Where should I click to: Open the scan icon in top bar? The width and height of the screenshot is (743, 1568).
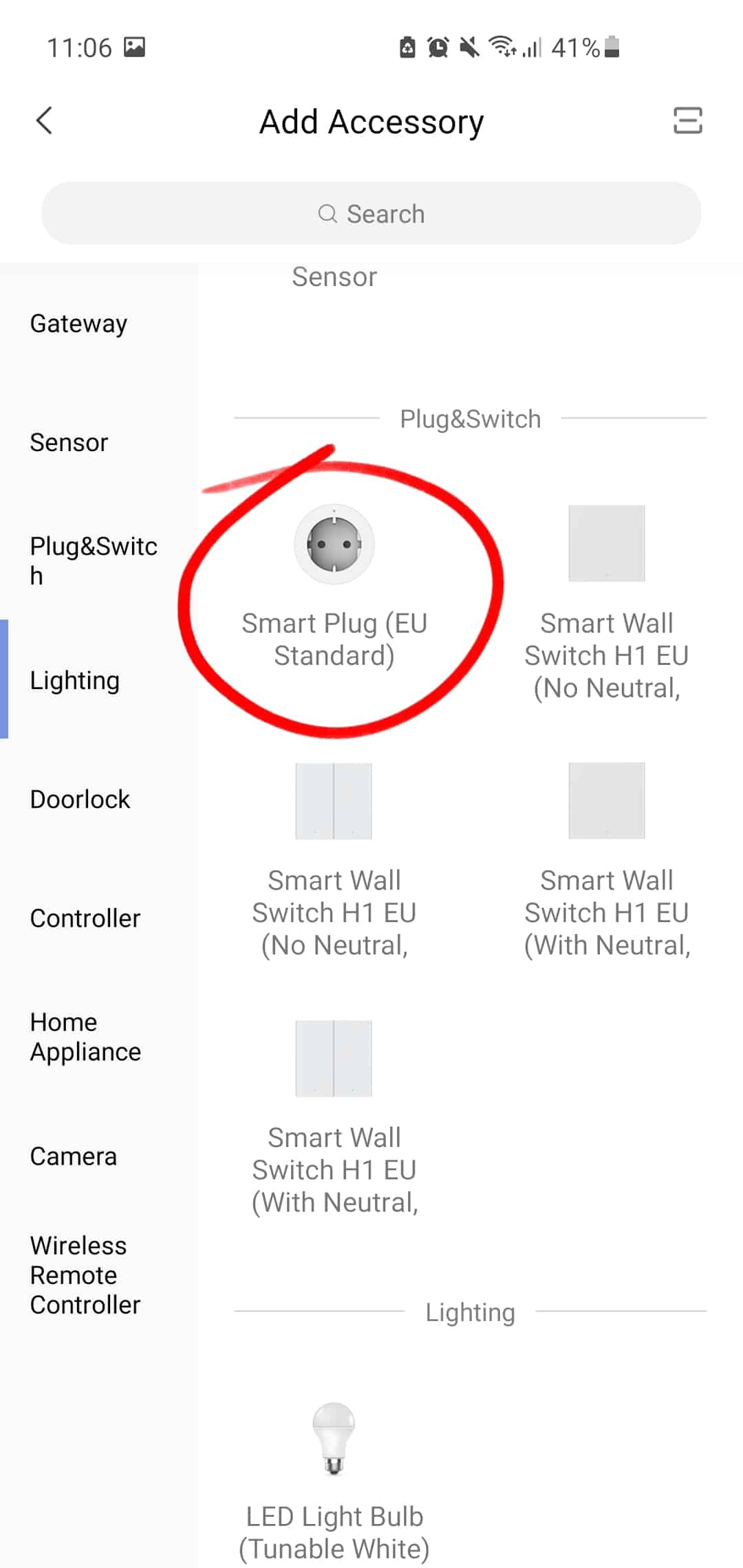(687, 121)
